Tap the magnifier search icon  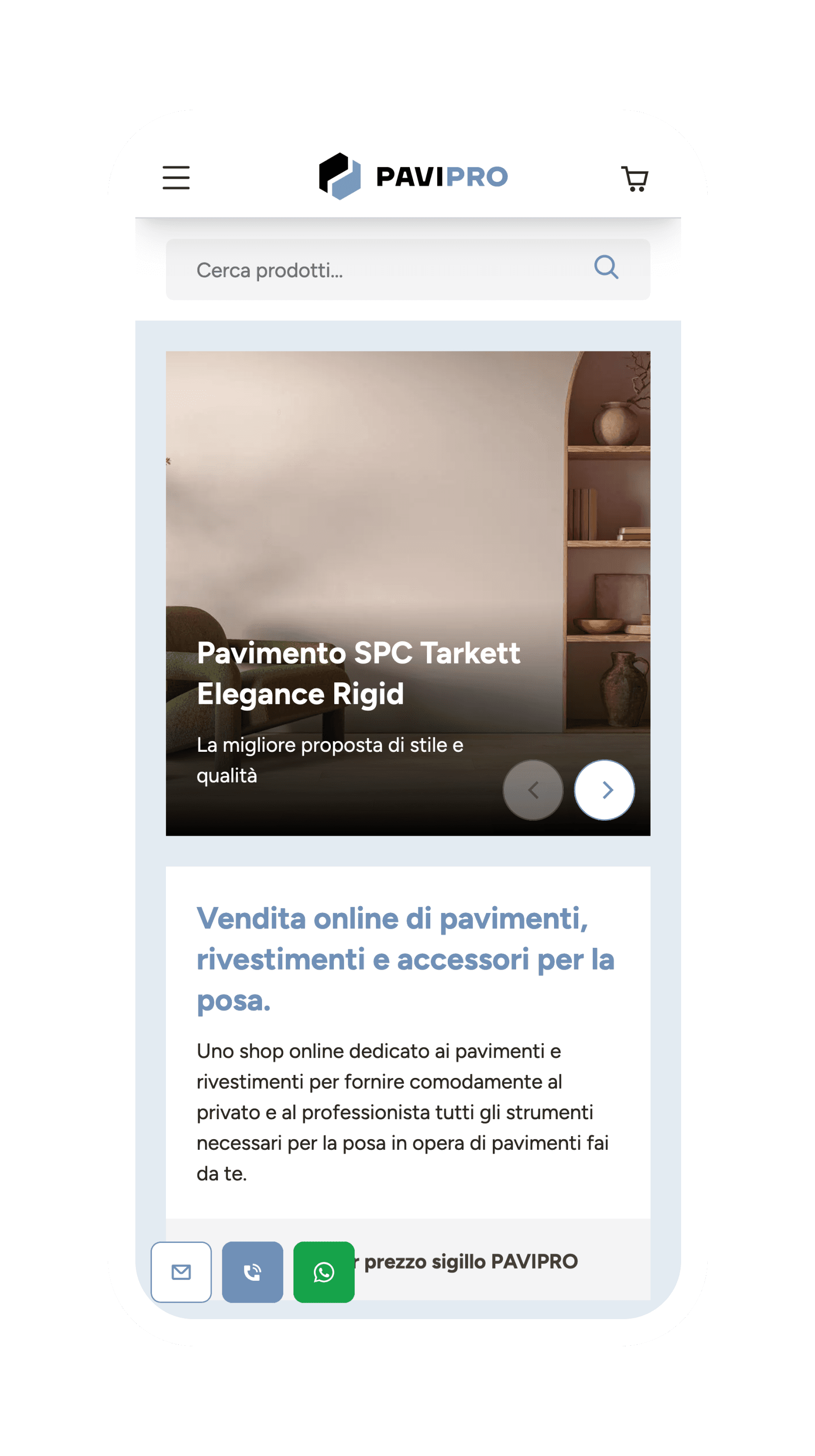click(606, 267)
